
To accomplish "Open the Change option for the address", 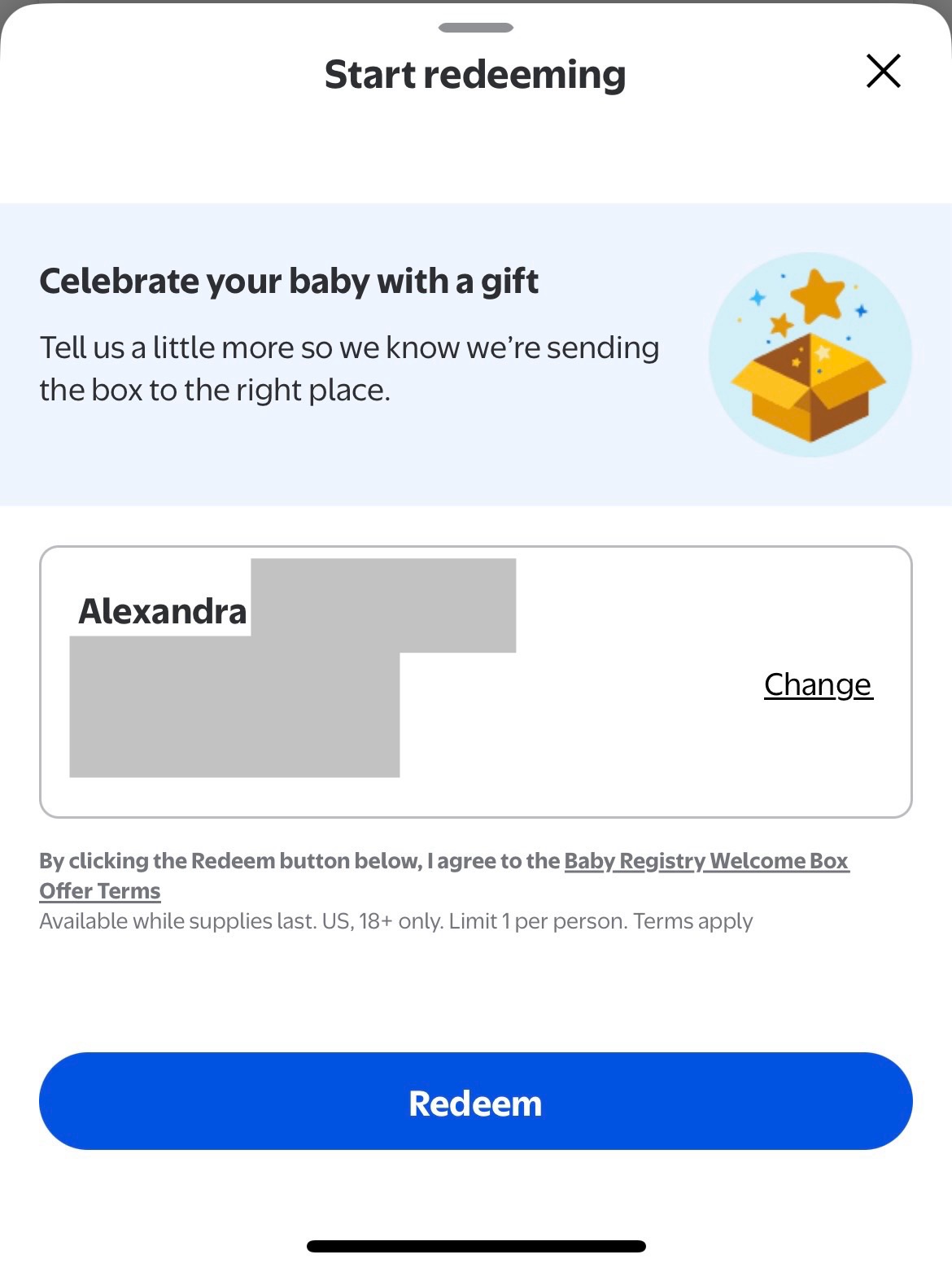I will point(817,684).
